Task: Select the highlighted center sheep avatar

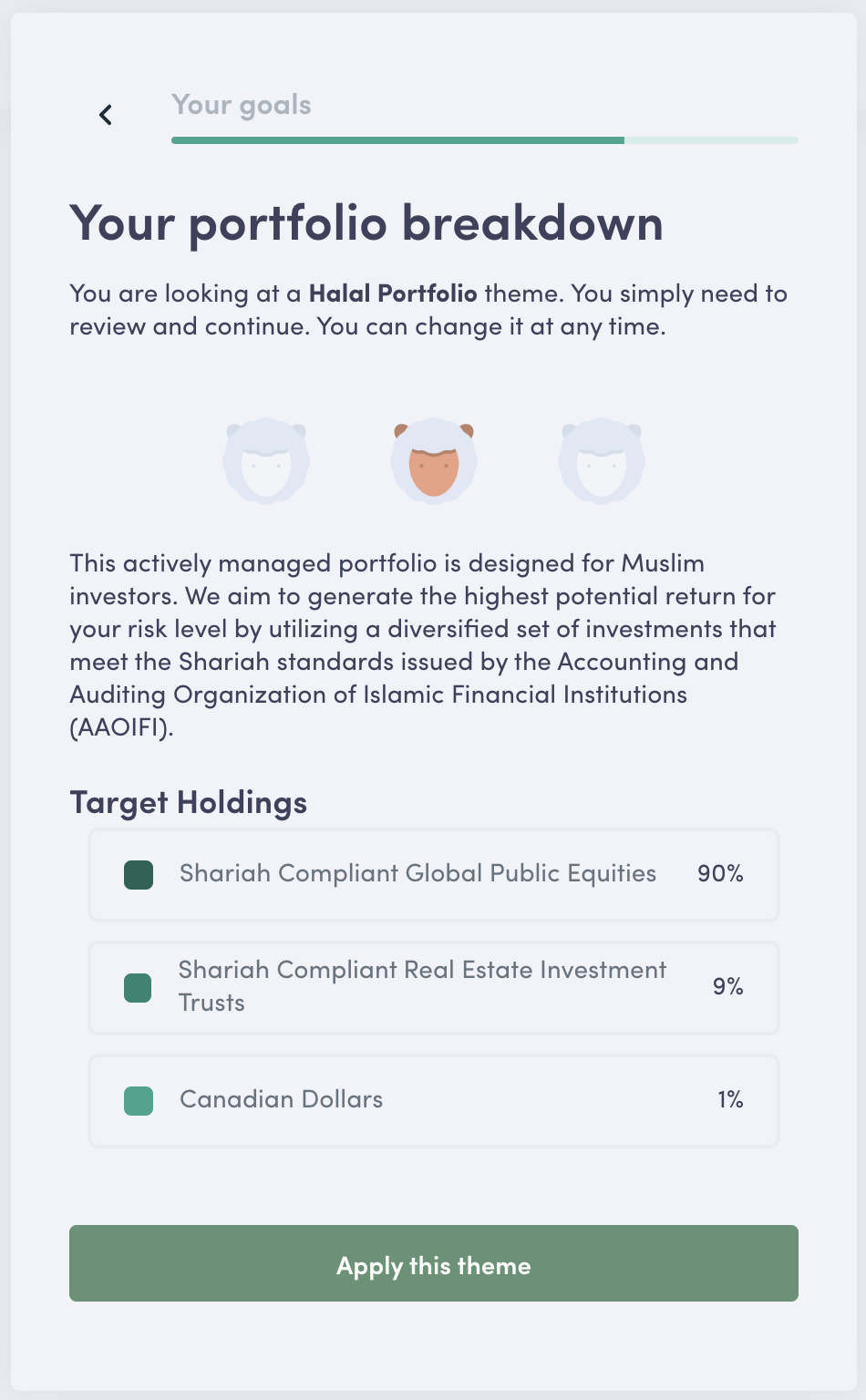Action: tap(433, 460)
